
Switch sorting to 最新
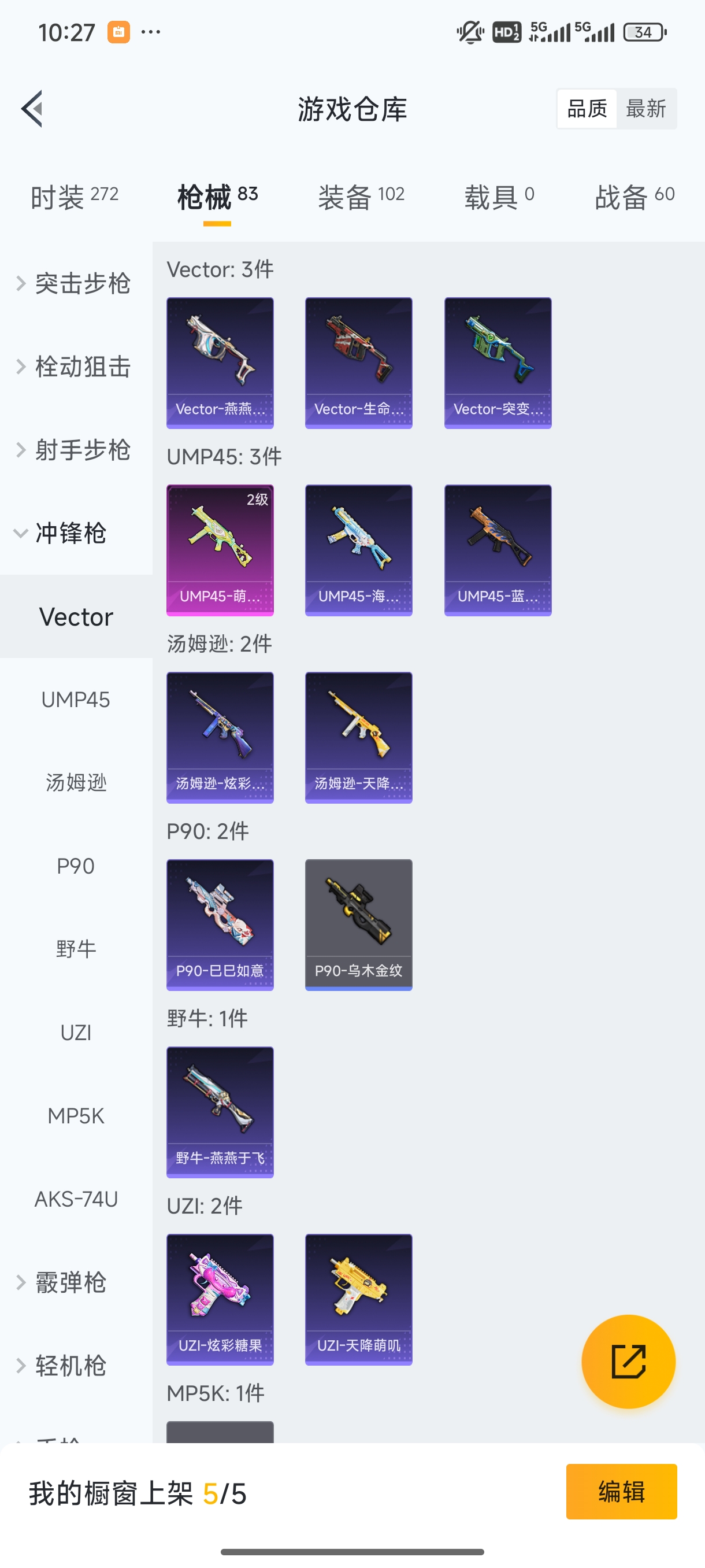[647, 108]
